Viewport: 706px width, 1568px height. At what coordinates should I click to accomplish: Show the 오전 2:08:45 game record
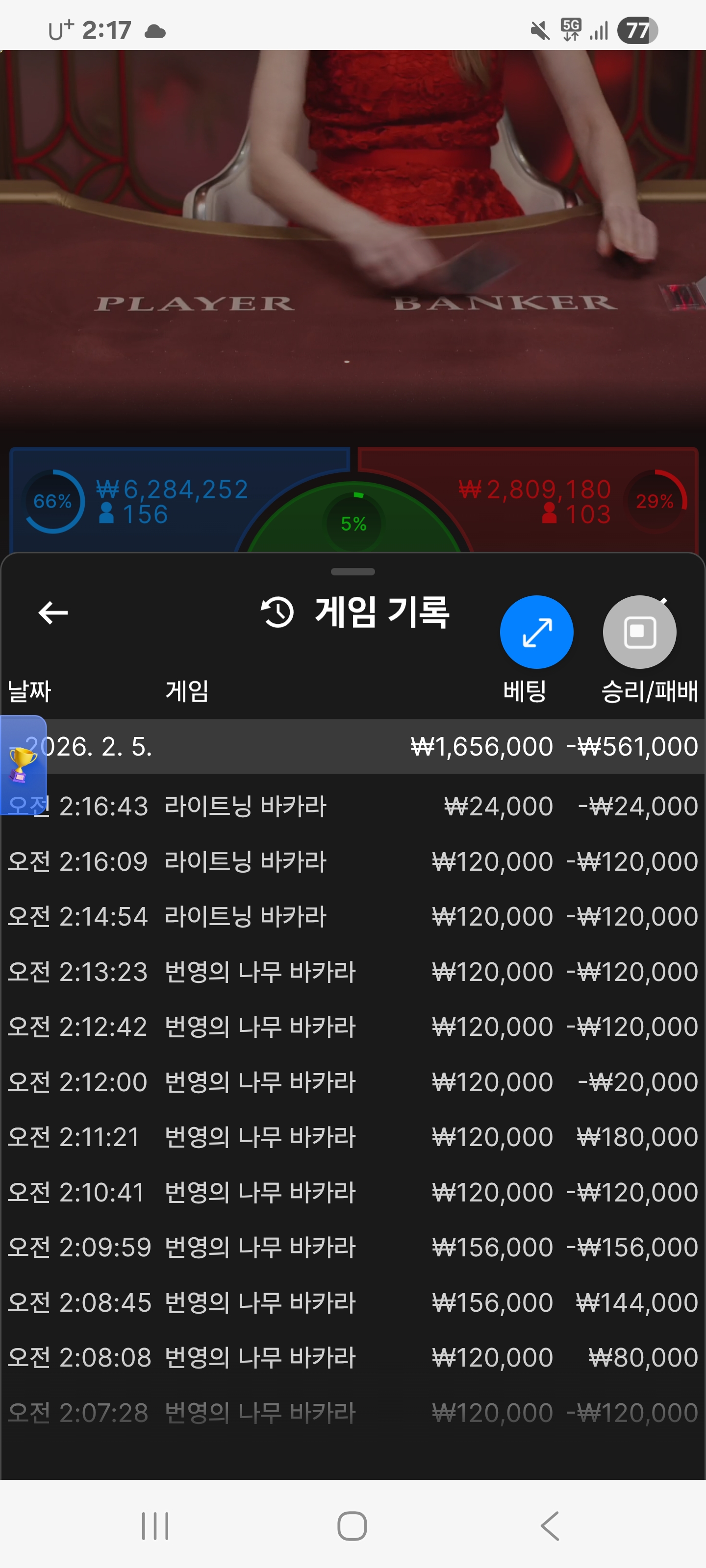[x=353, y=1302]
